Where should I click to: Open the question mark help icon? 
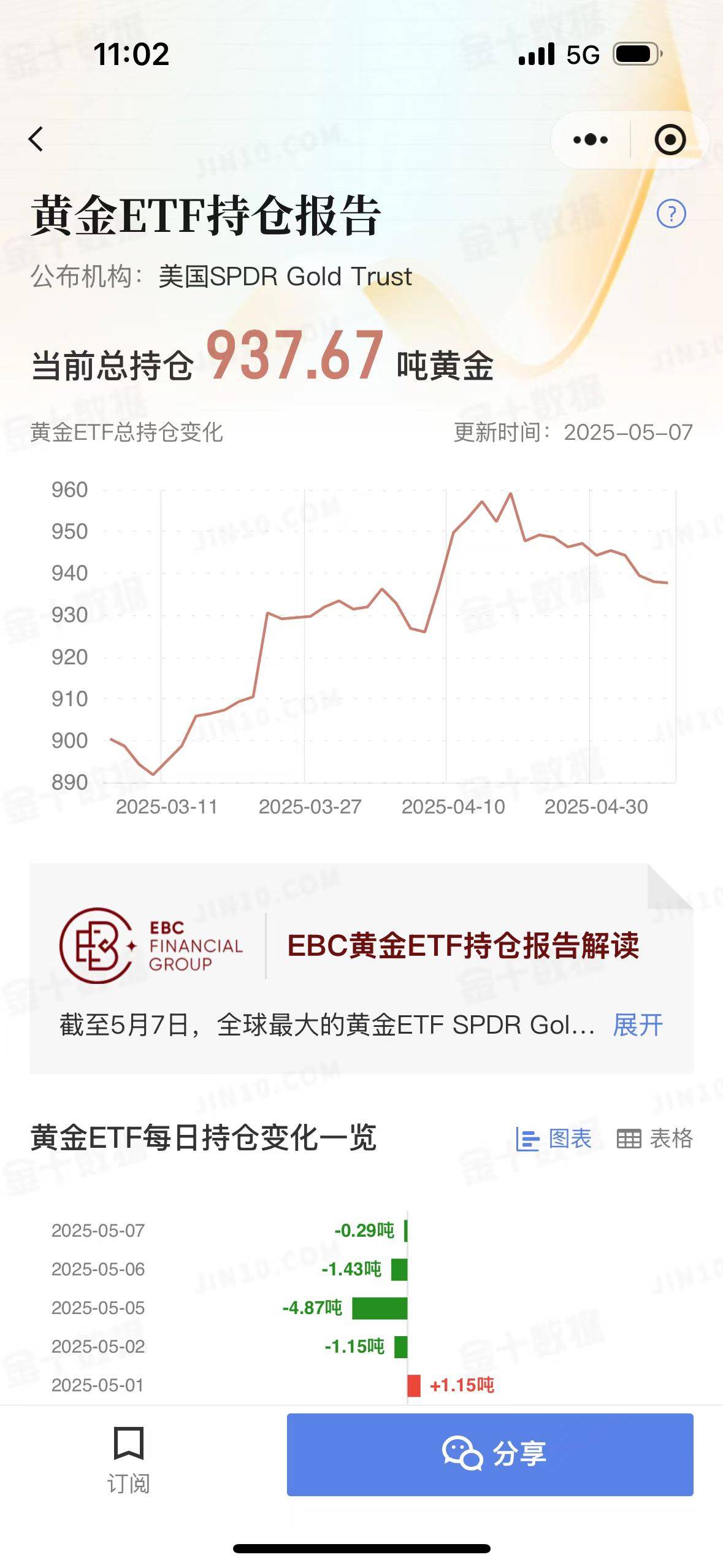(x=671, y=214)
